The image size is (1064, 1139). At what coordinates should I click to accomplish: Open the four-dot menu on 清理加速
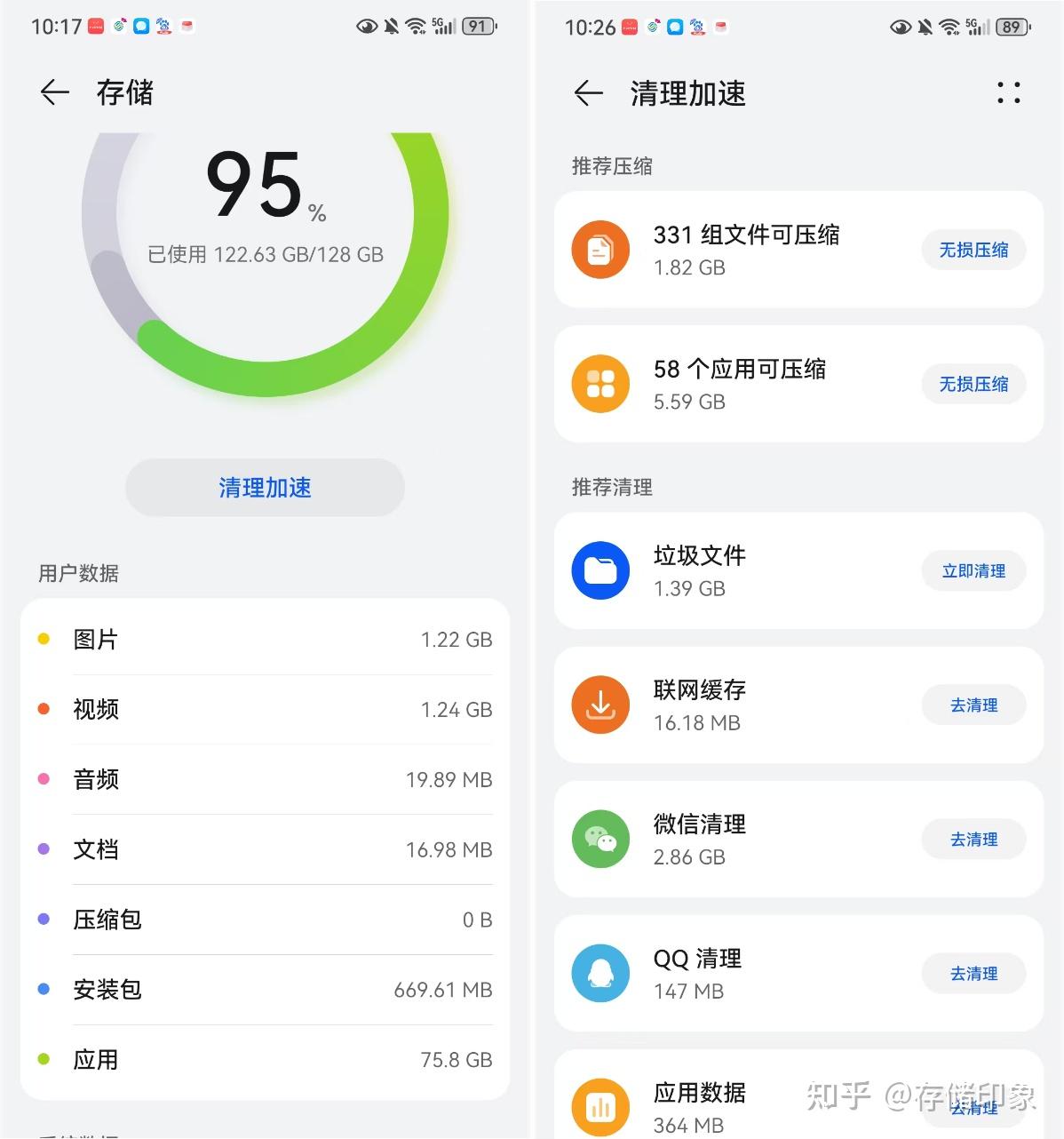(1009, 92)
